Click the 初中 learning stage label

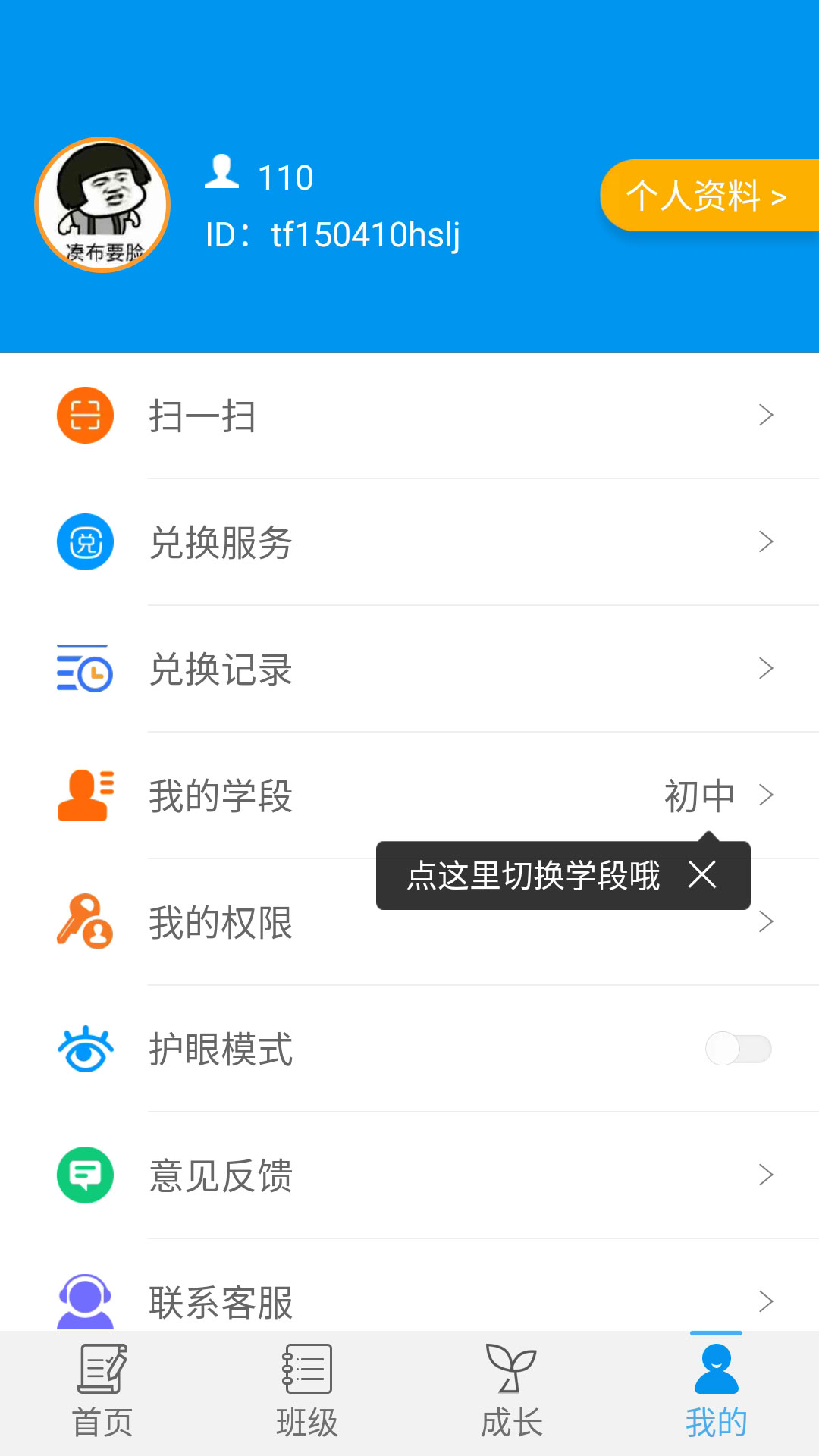click(699, 795)
